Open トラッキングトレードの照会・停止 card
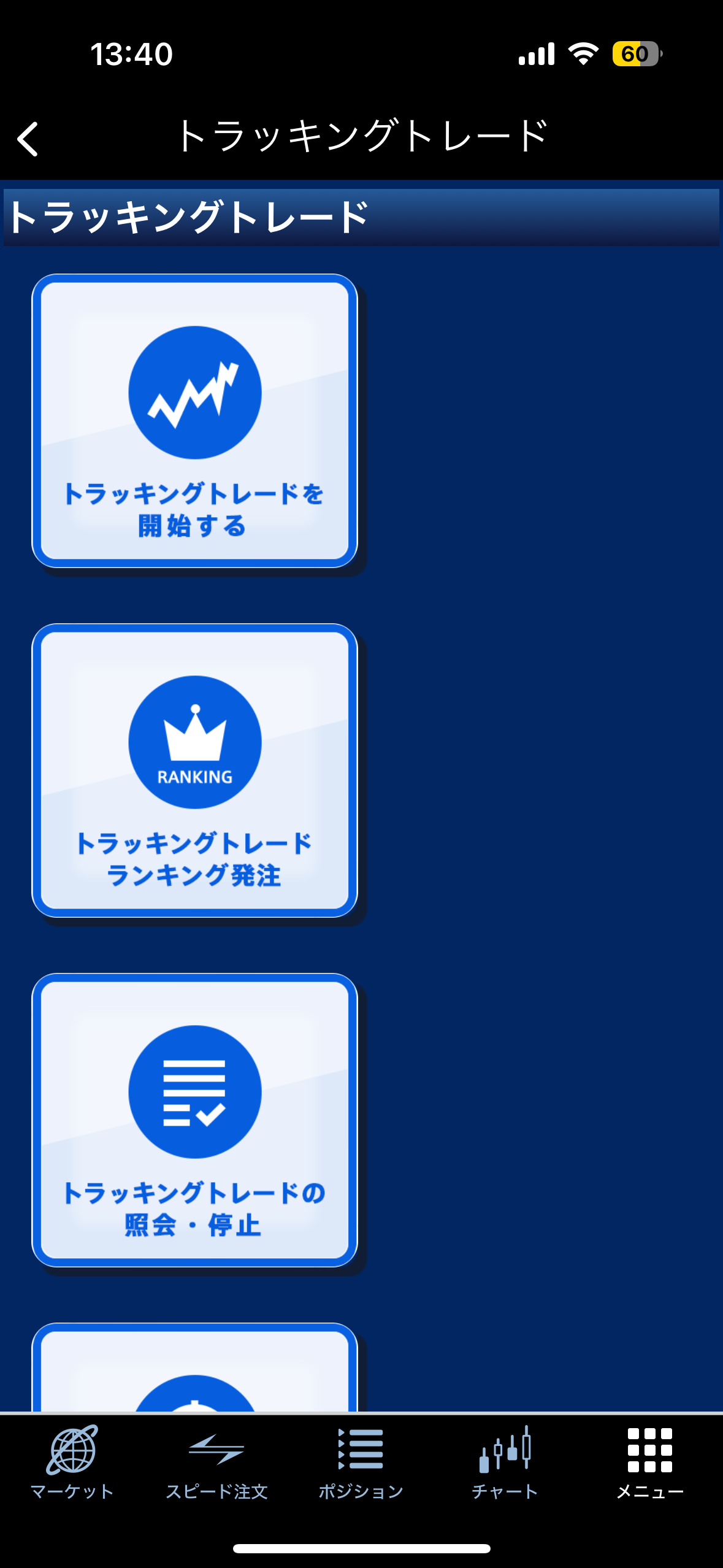723x1568 pixels. coord(194,1120)
